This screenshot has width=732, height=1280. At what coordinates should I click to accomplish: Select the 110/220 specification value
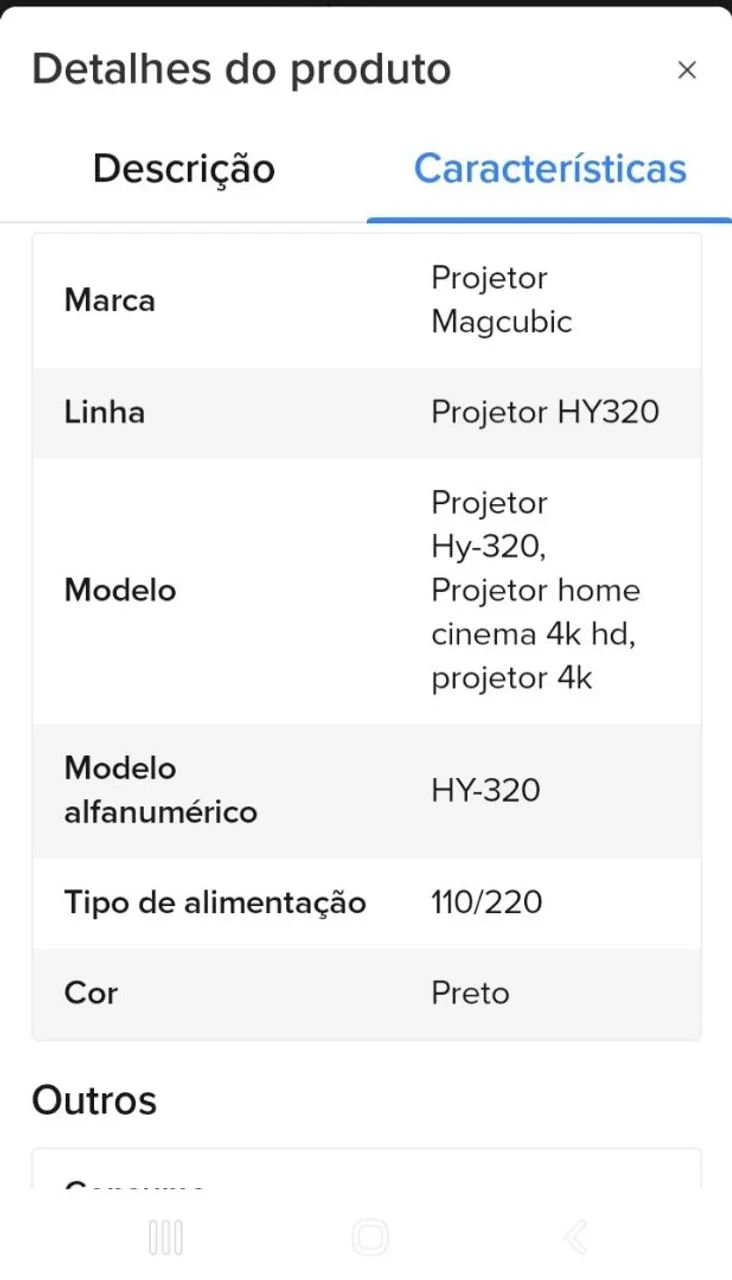point(486,902)
